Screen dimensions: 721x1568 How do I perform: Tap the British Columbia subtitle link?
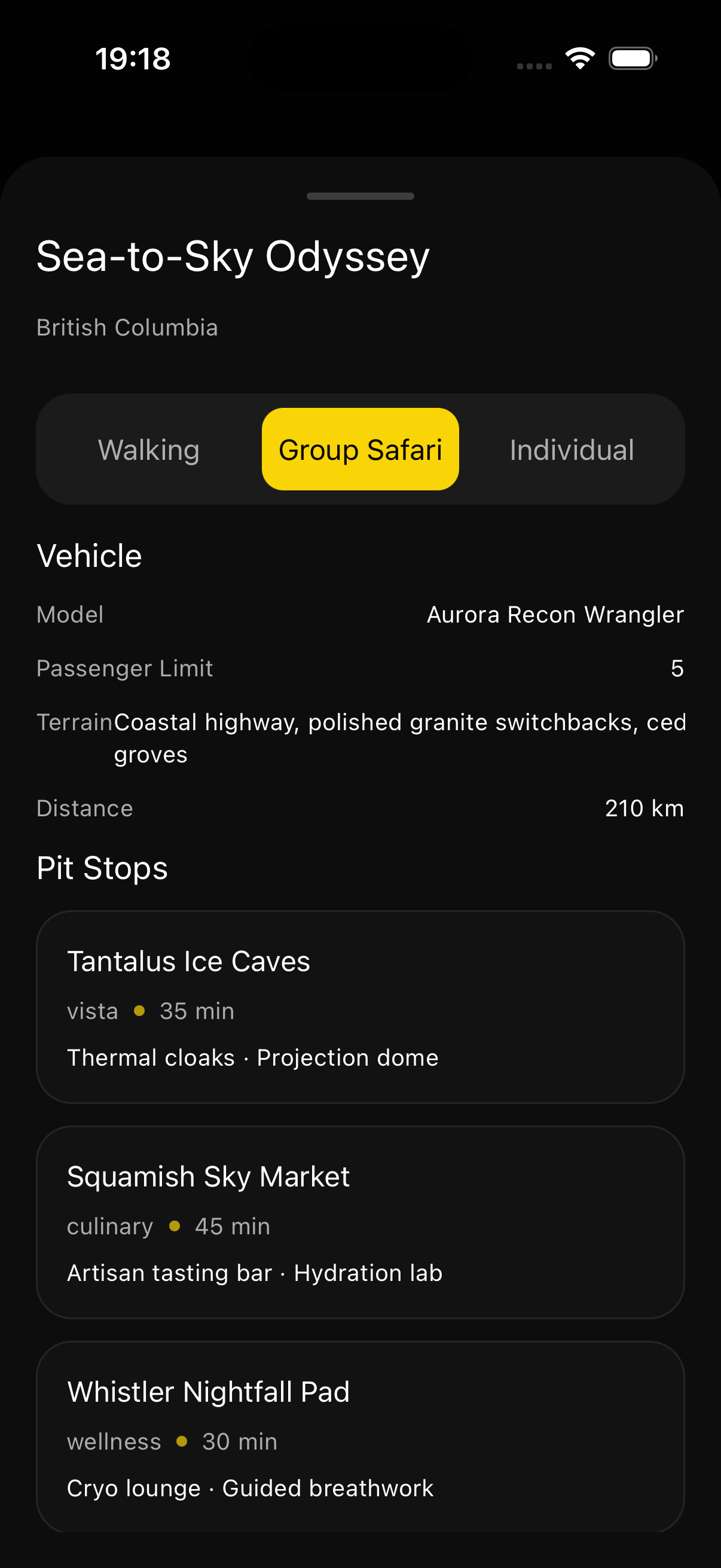click(127, 328)
